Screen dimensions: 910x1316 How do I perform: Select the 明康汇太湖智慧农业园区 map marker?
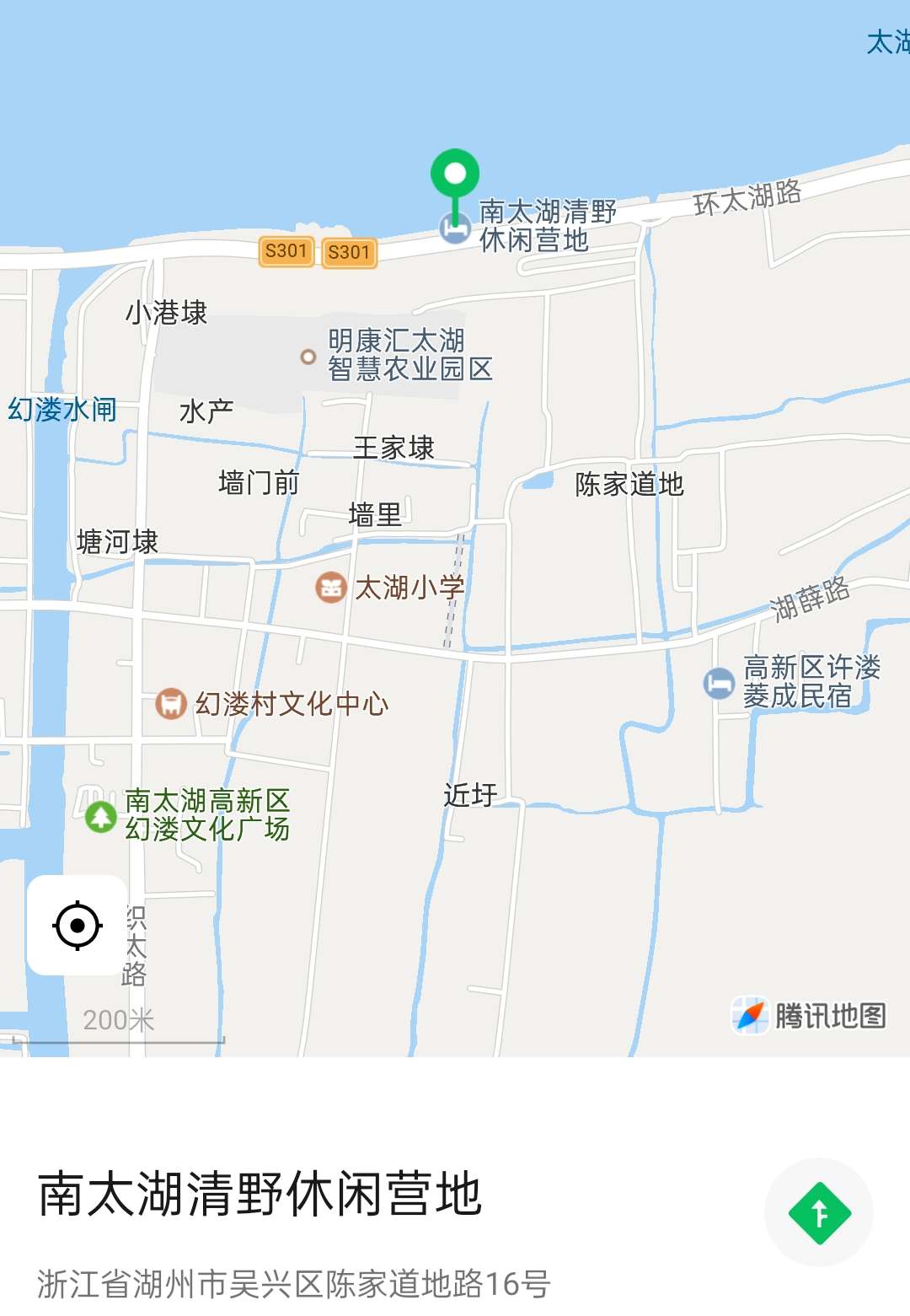coord(308,357)
